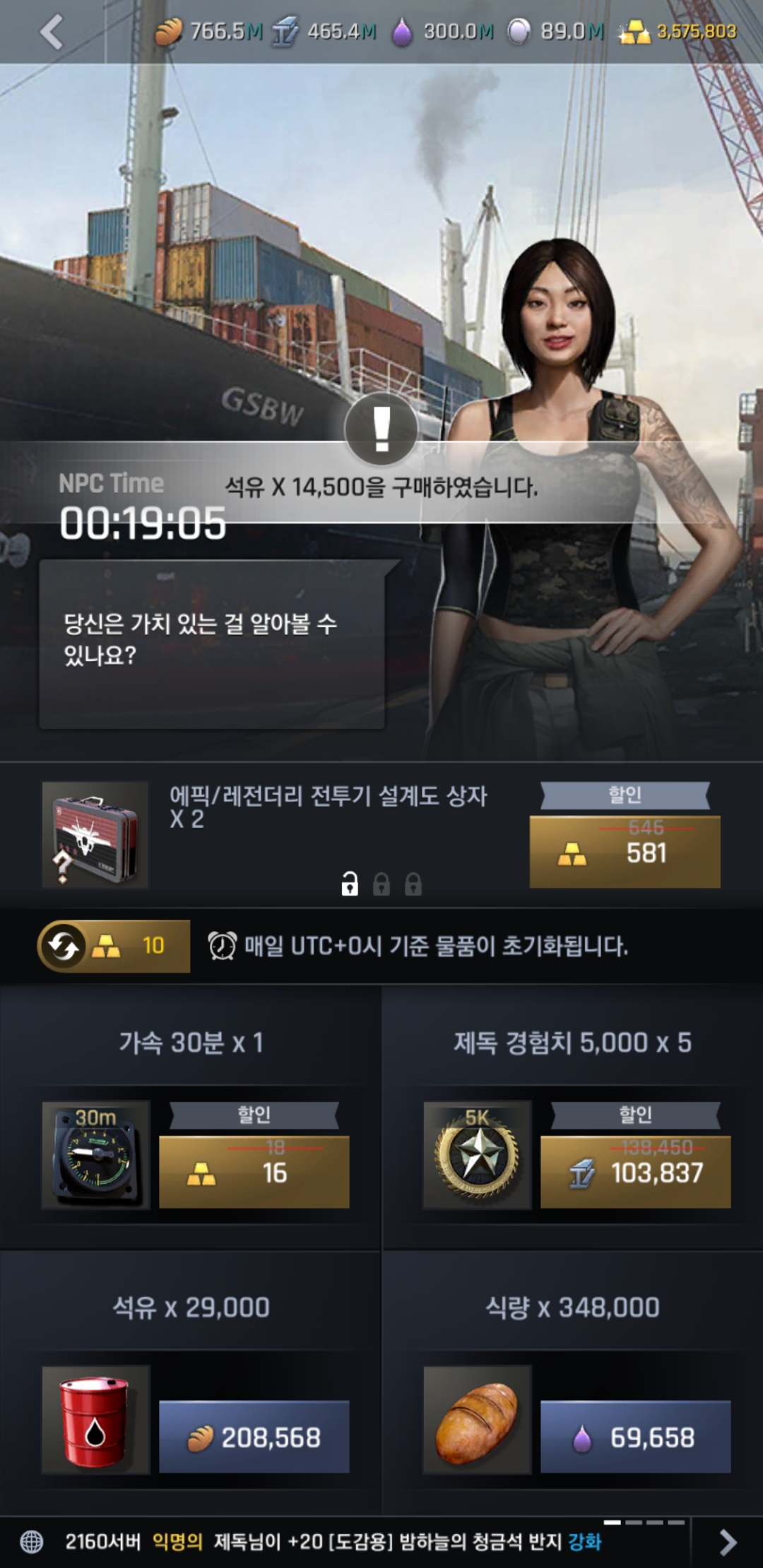This screenshot has width=763, height=1568.
Task: Open the gold bars balance at top
Action: click(x=678, y=32)
